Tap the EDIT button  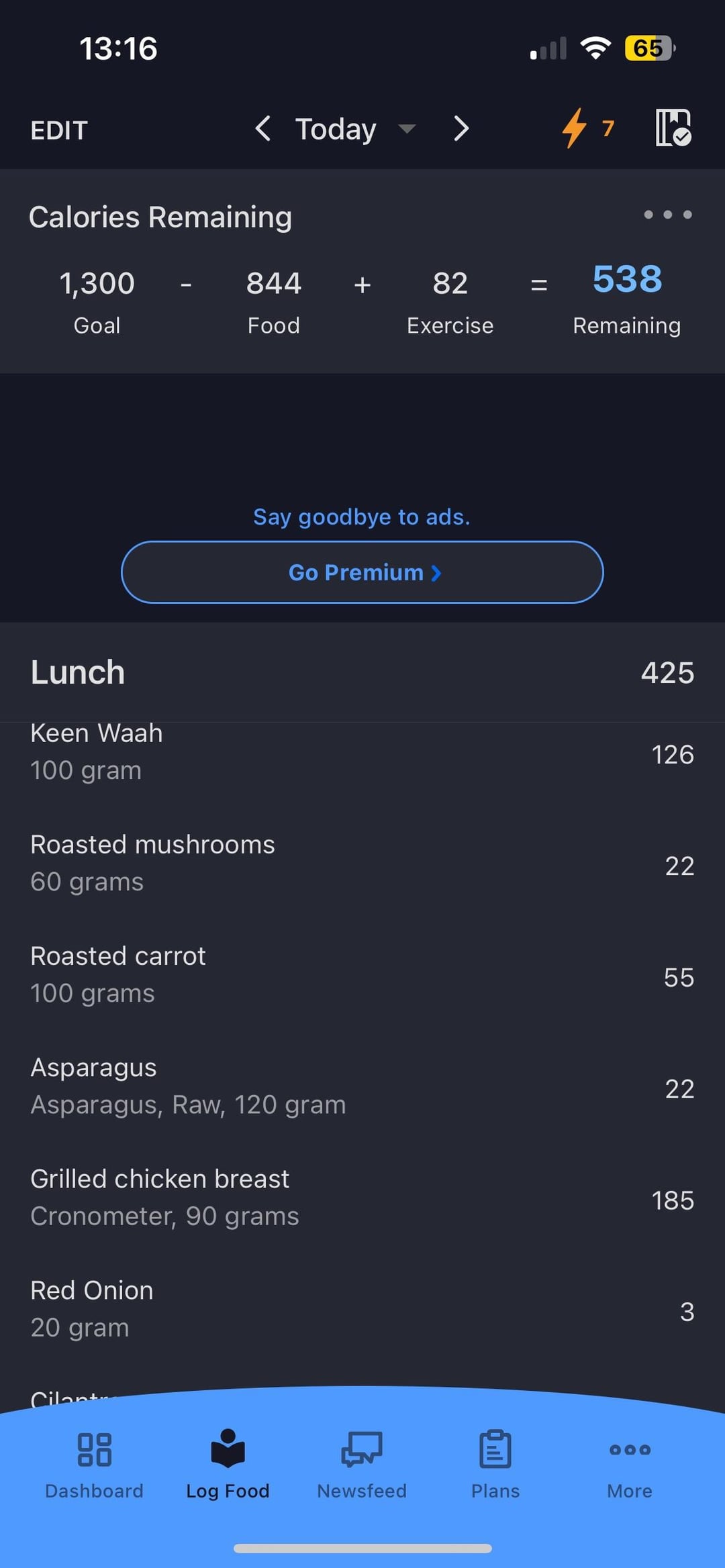pos(59,130)
